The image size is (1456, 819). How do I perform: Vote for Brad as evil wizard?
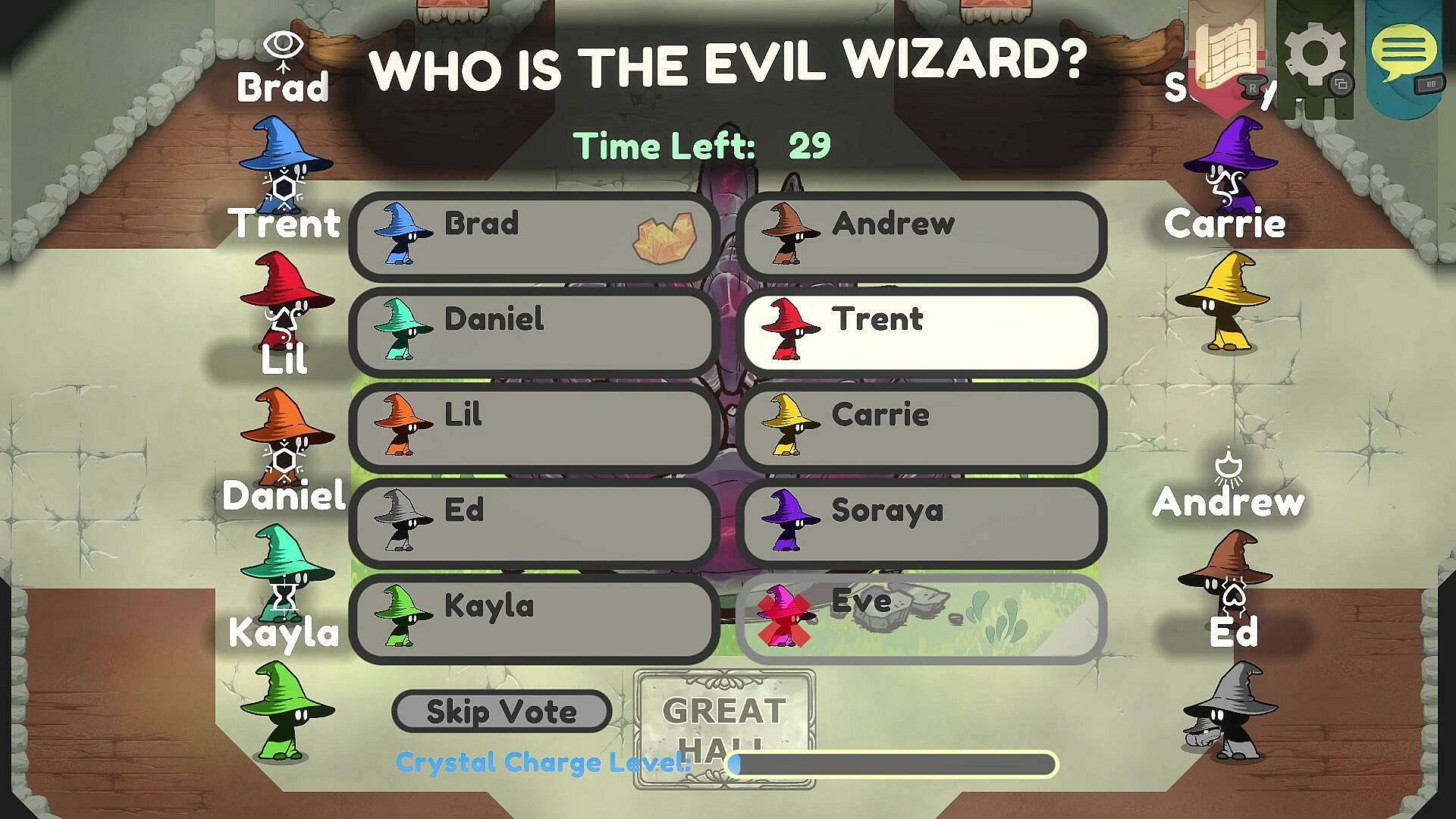pos(534,236)
